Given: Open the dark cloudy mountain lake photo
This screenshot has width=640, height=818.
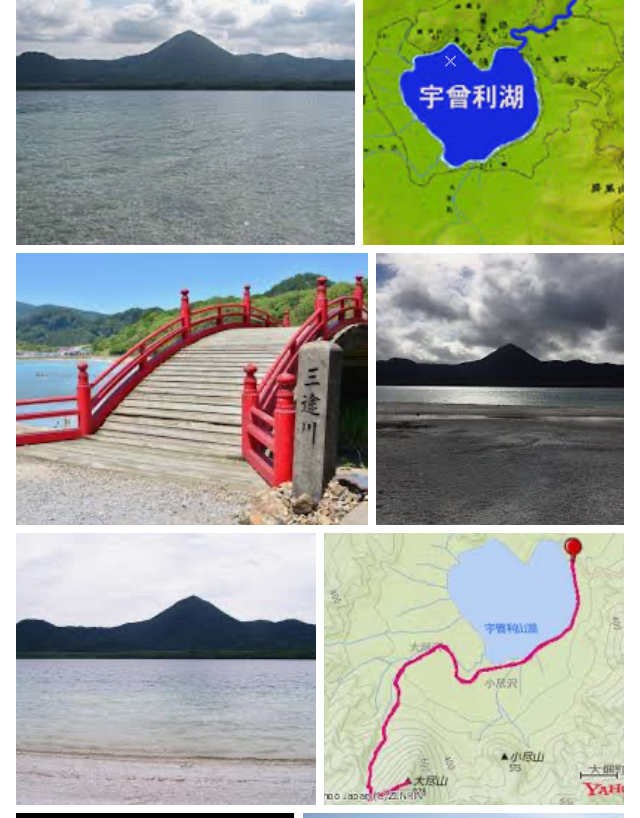Looking at the screenshot, I should click(500, 389).
